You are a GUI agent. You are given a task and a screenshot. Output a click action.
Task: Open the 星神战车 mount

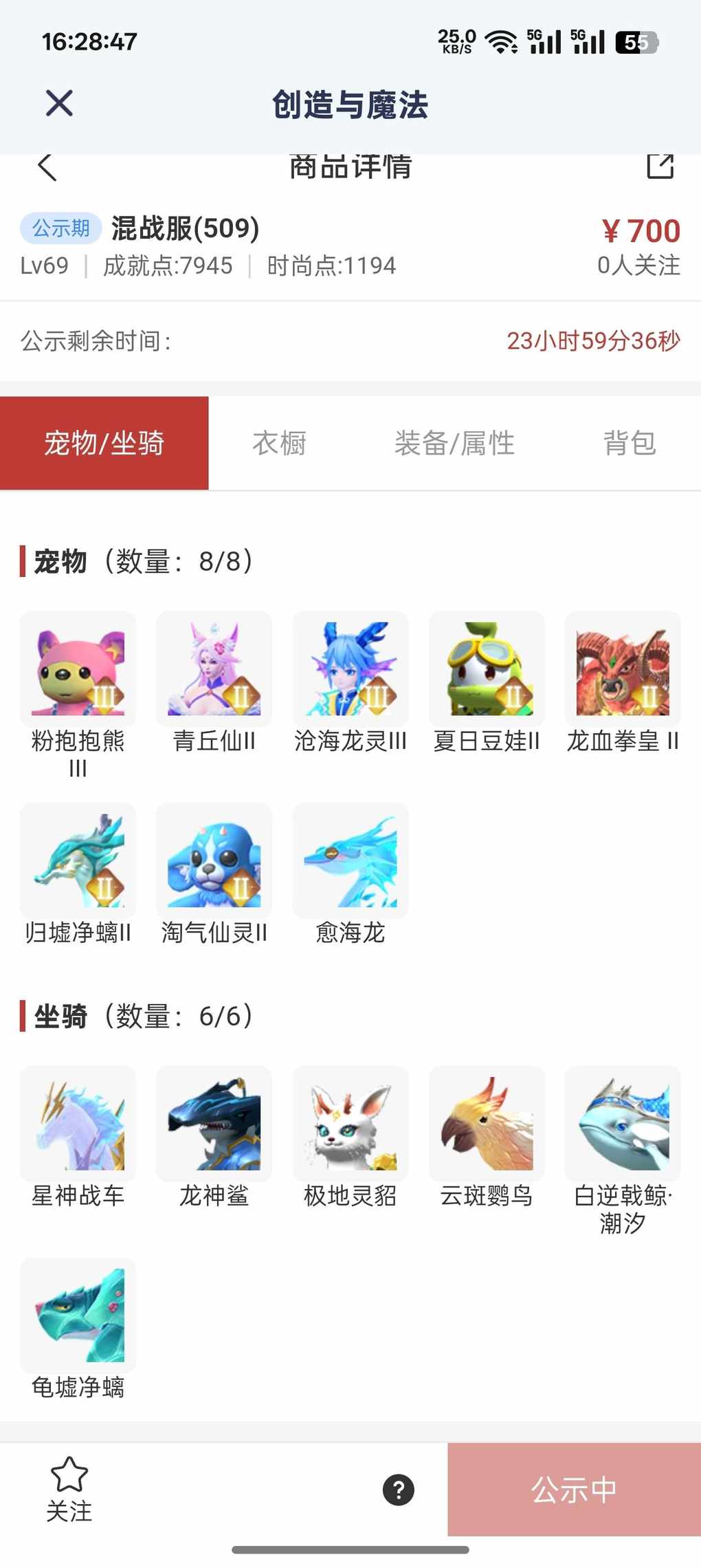click(x=78, y=1124)
